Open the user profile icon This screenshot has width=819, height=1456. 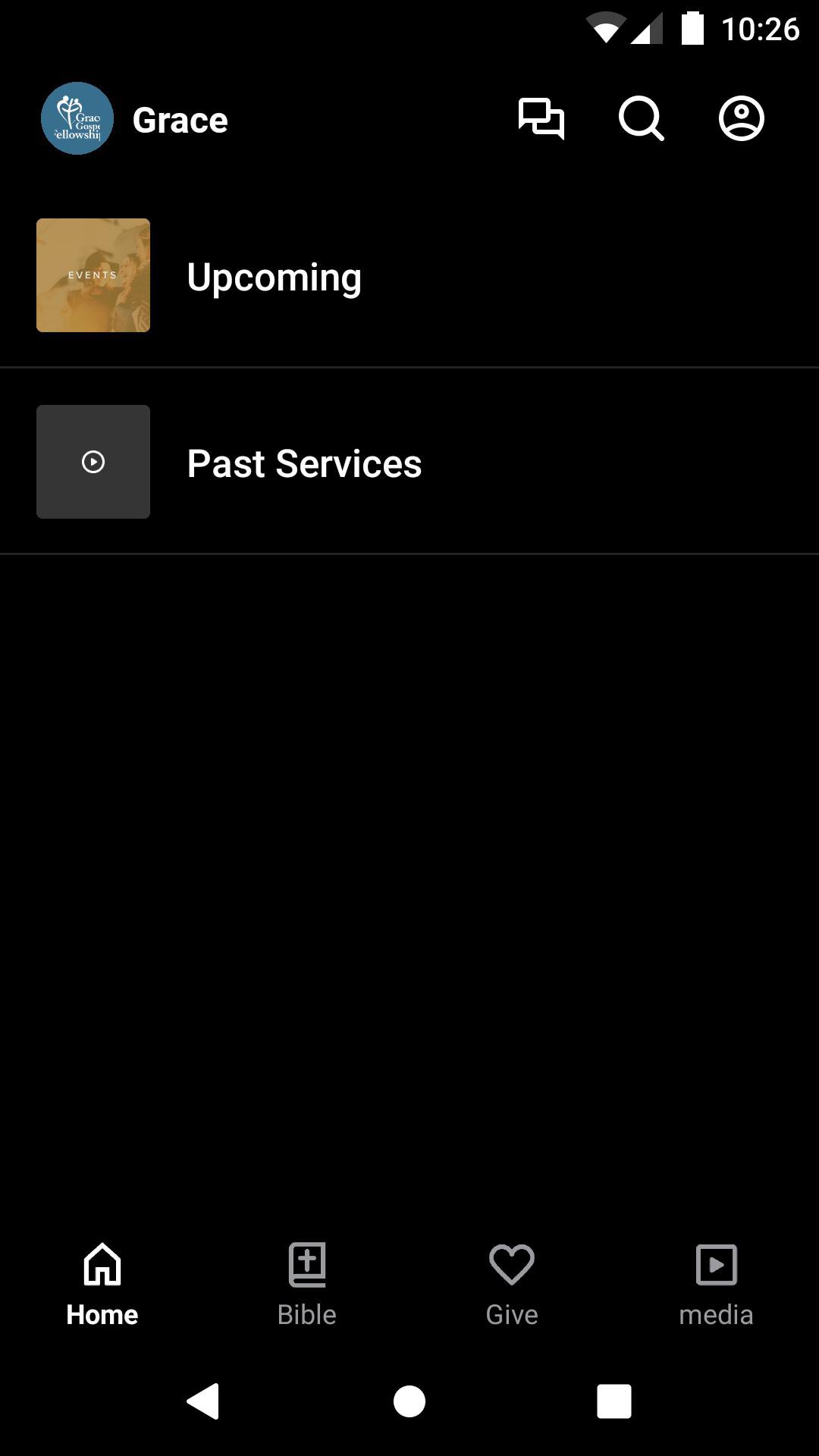[x=741, y=119]
